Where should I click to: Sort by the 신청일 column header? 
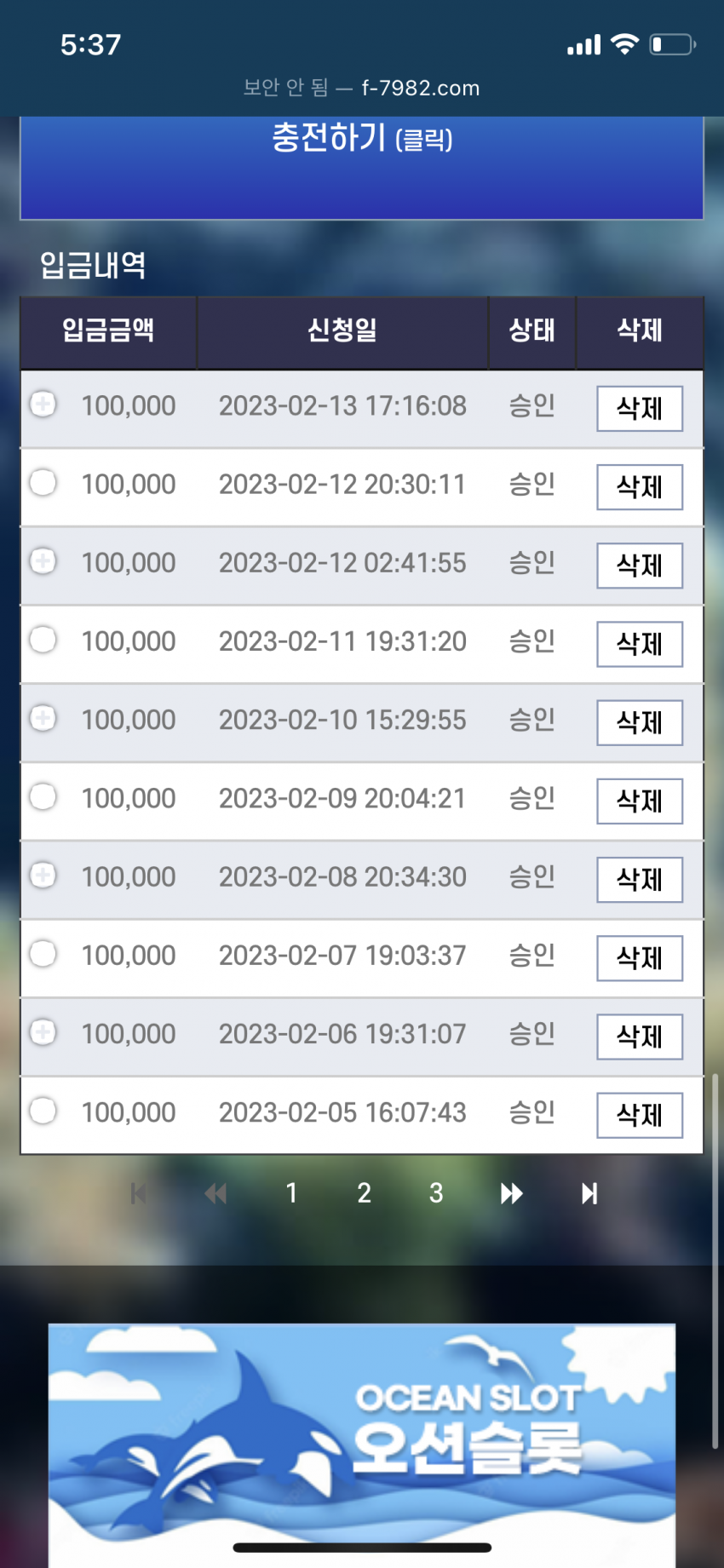click(342, 330)
